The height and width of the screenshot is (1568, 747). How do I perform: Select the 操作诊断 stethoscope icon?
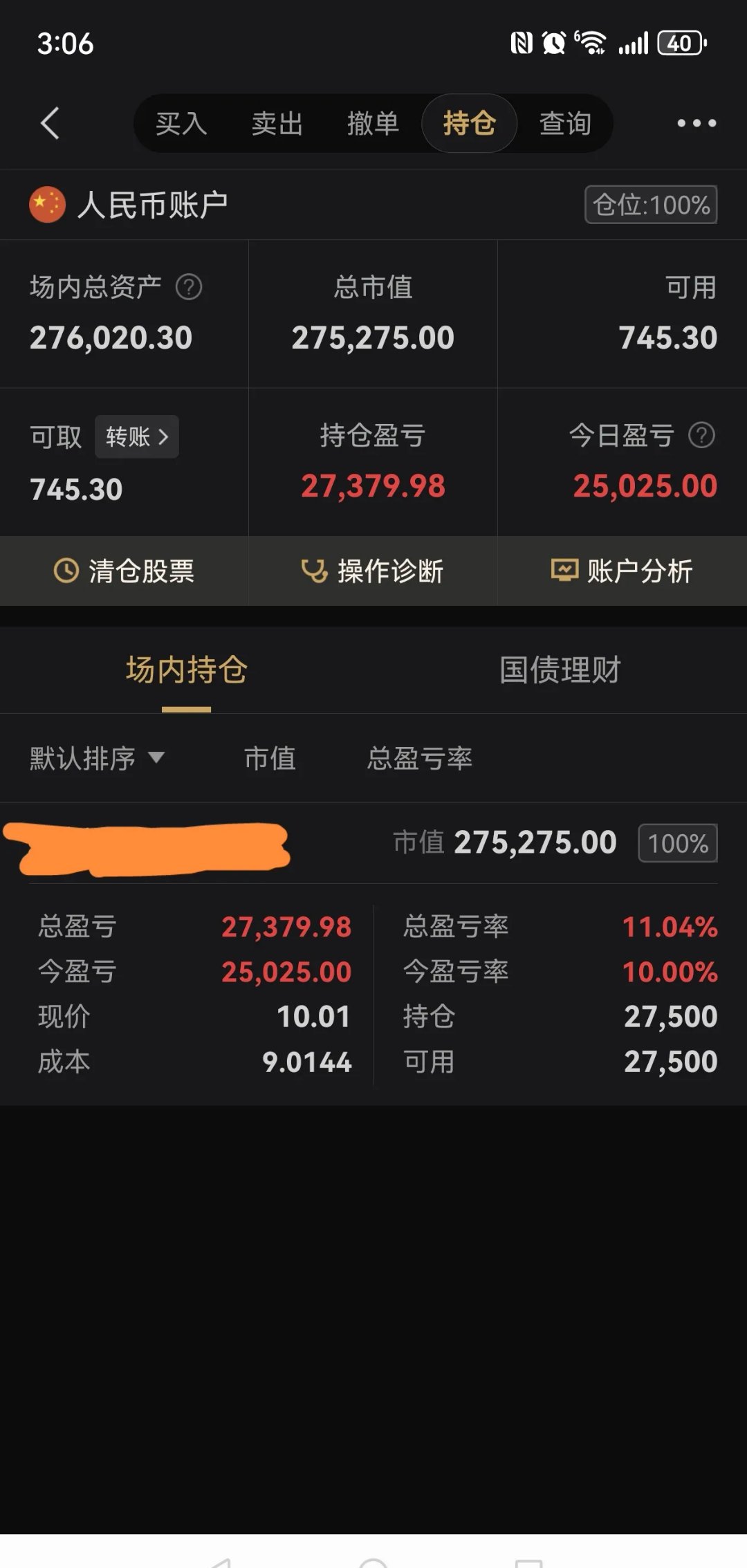coord(315,571)
